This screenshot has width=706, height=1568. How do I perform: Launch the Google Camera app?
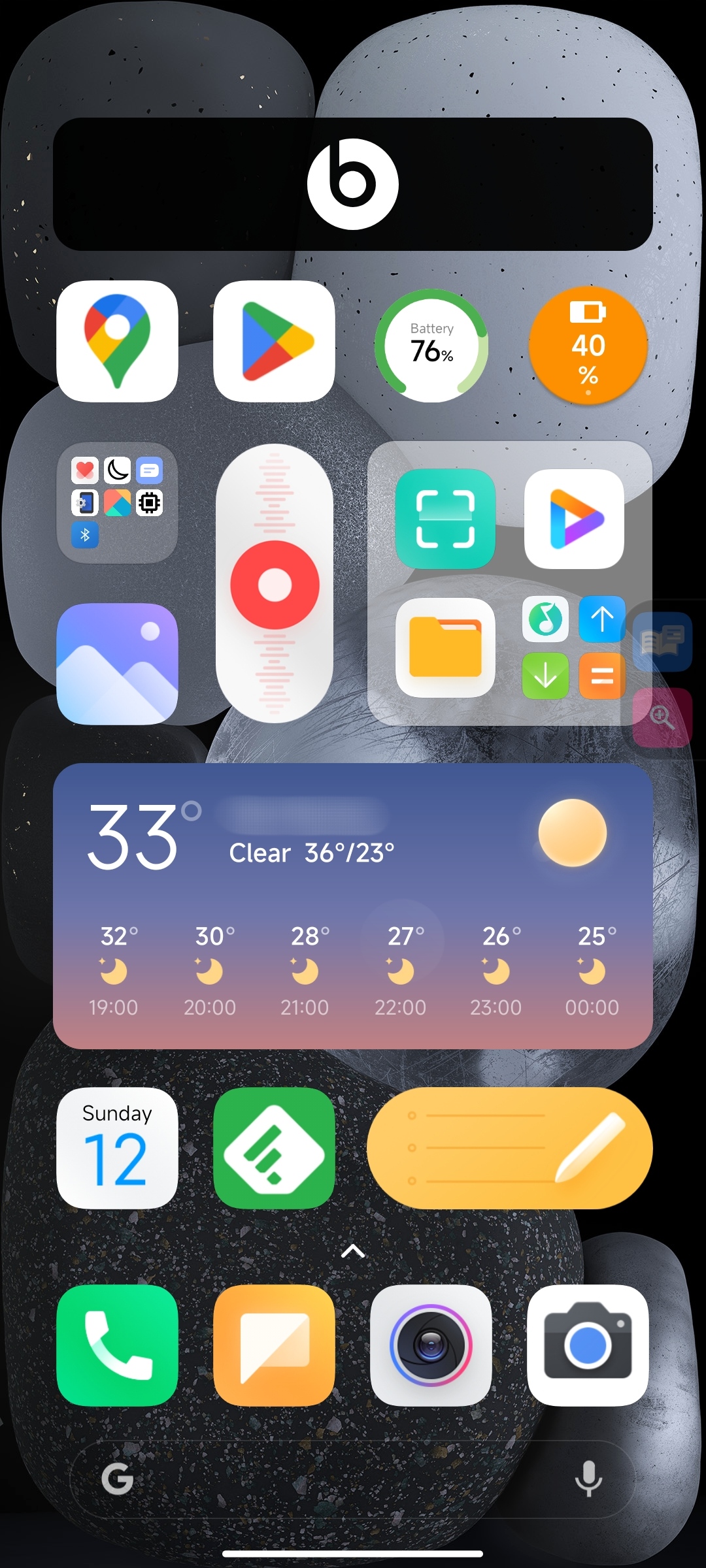[588, 1345]
